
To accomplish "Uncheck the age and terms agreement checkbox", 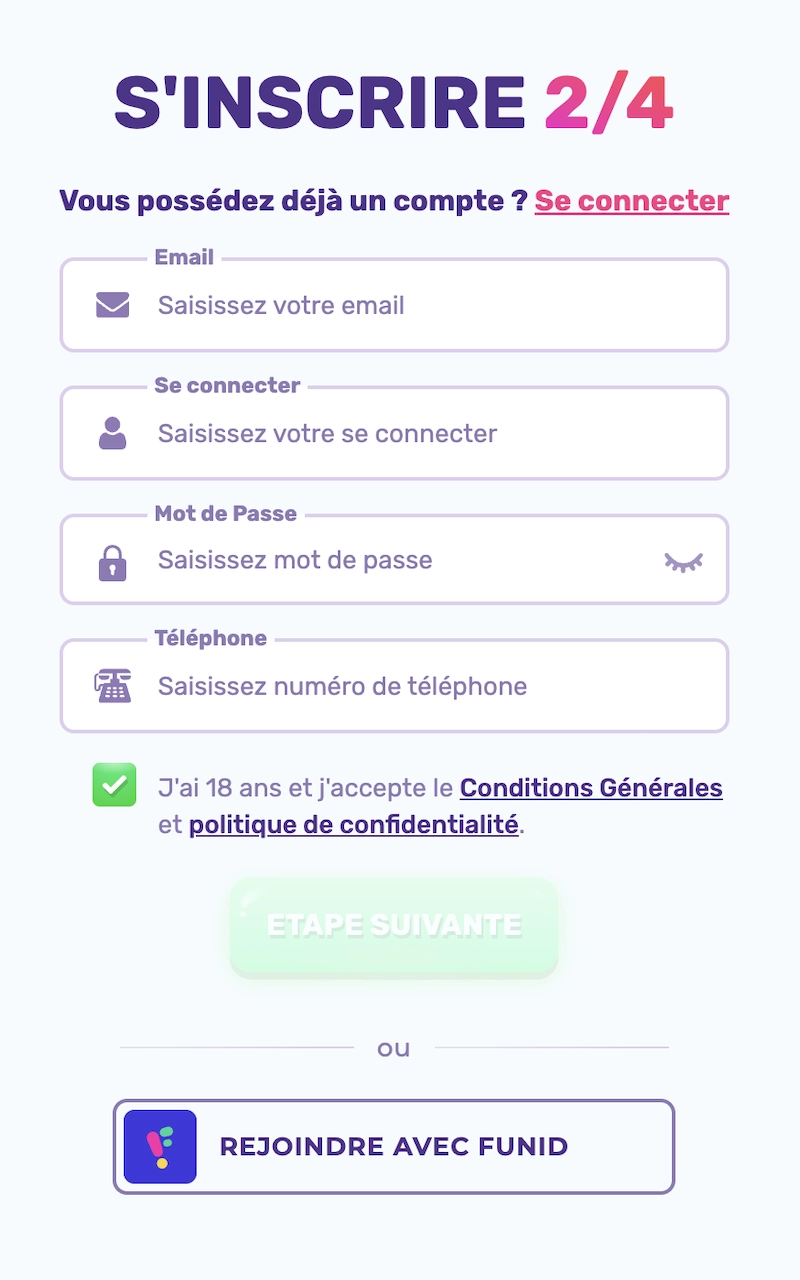I will tap(114, 786).
